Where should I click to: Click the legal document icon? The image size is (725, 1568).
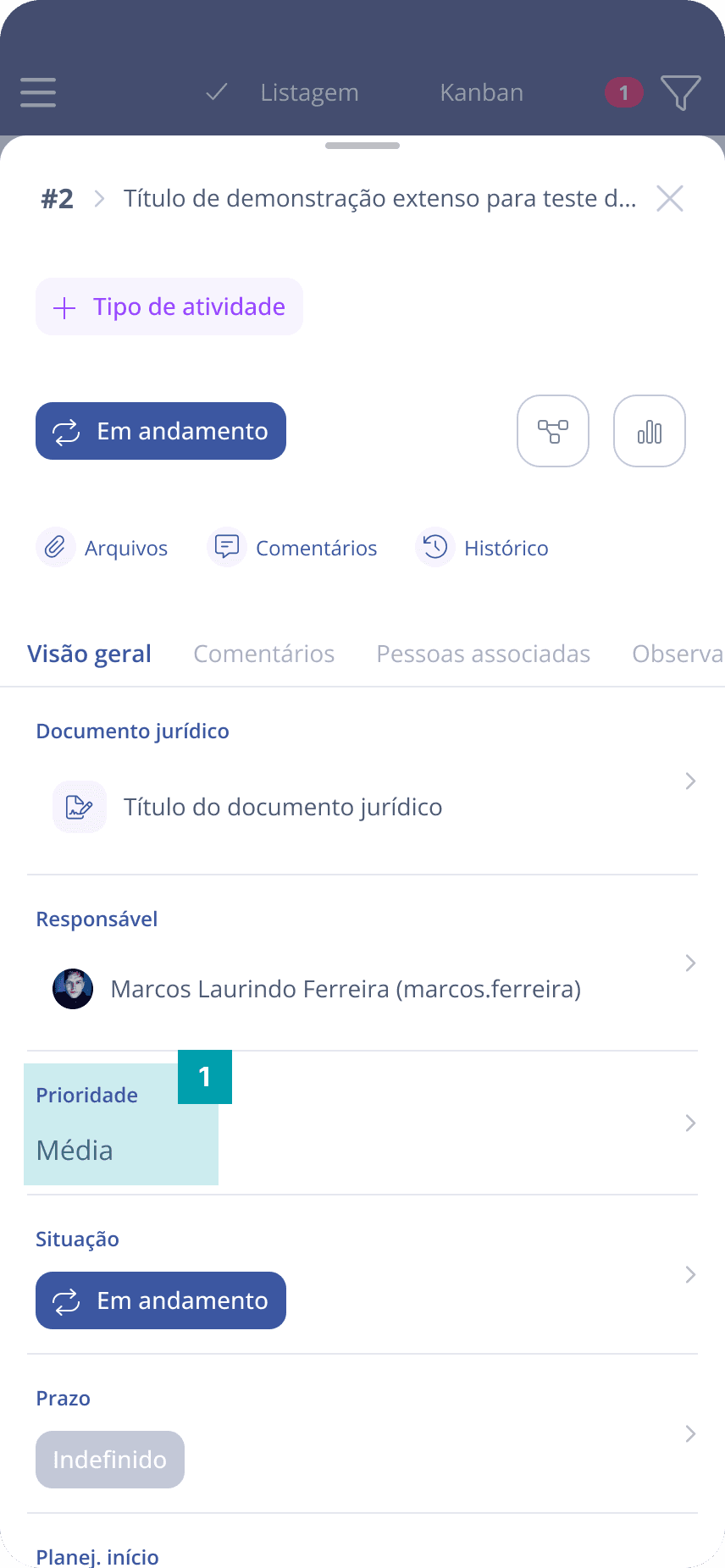[79, 806]
